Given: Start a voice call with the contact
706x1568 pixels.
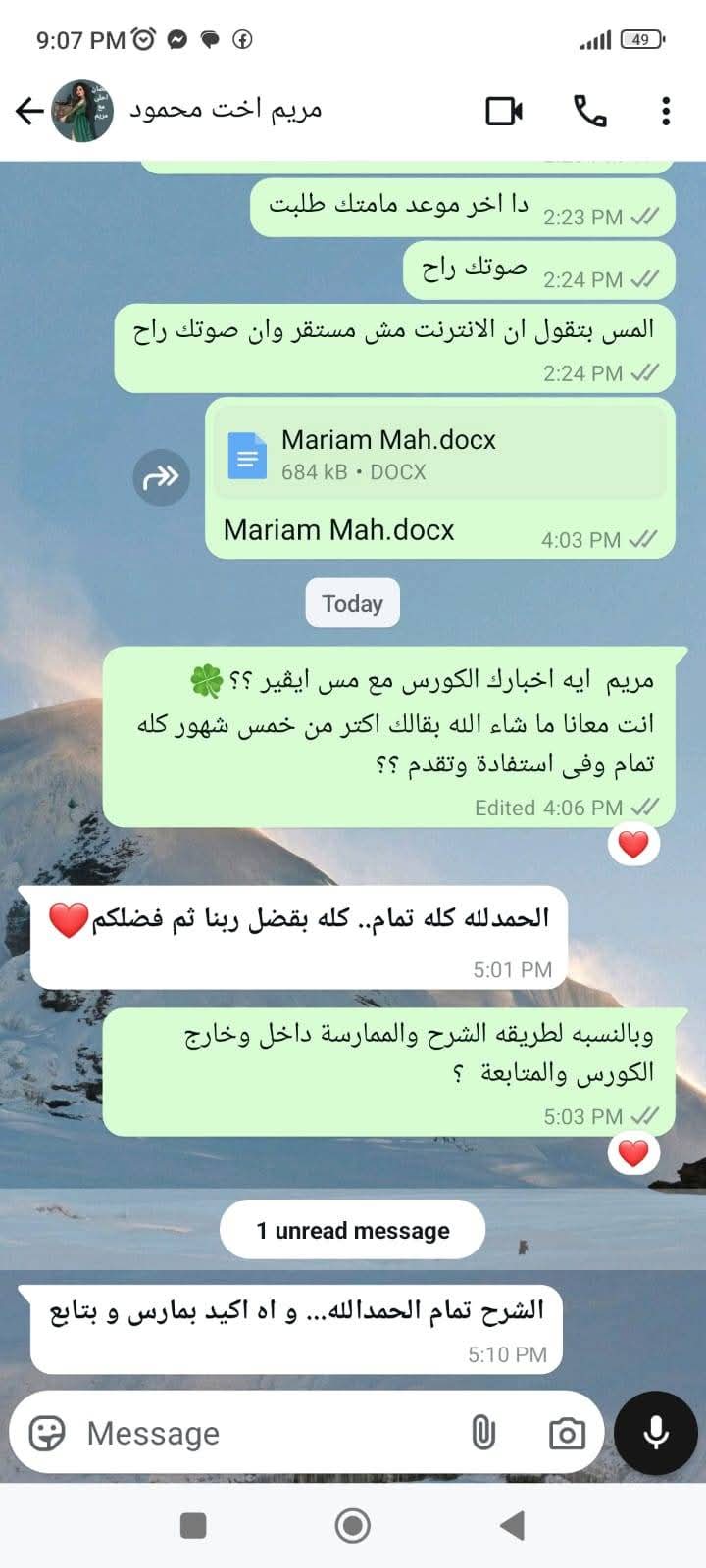Looking at the screenshot, I should point(589,111).
